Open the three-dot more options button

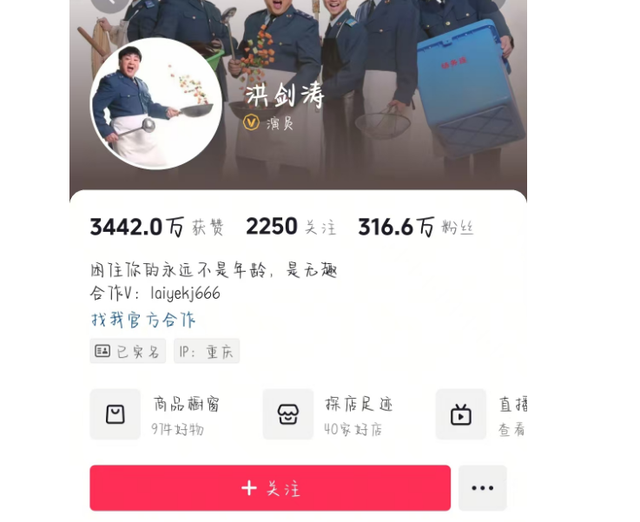pyautogui.click(x=483, y=488)
